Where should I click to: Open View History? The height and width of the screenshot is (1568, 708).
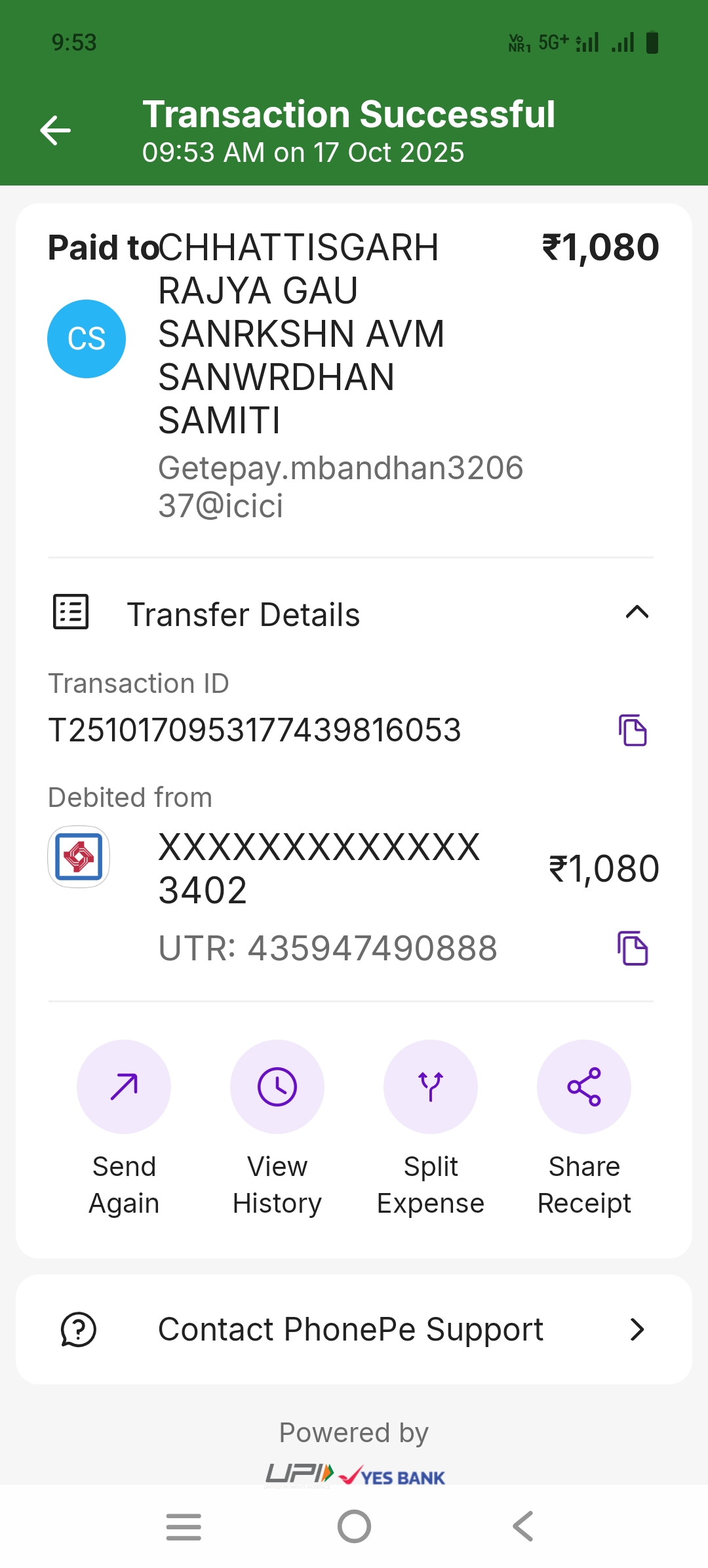(277, 1087)
